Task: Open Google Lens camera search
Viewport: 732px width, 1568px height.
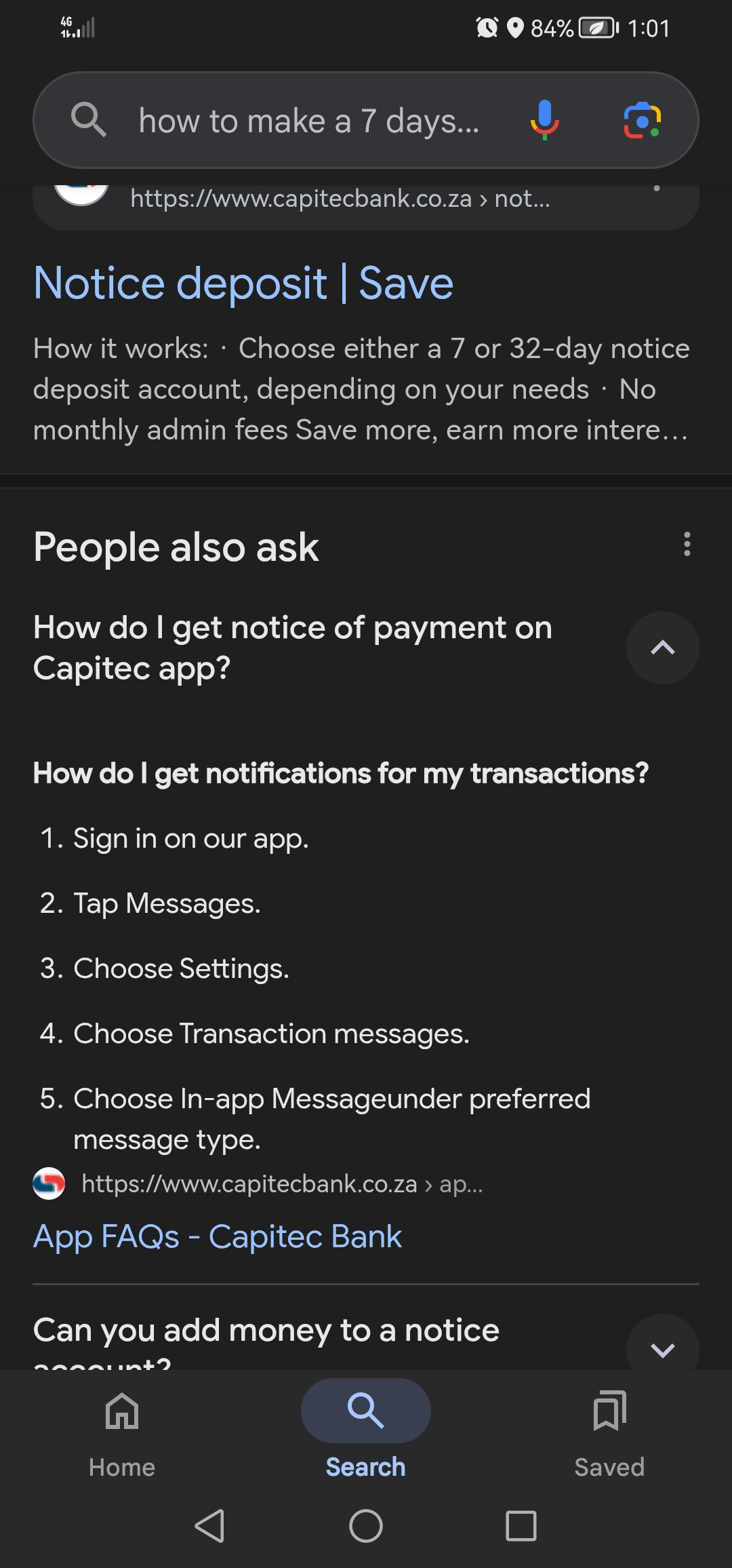Action: click(x=641, y=120)
